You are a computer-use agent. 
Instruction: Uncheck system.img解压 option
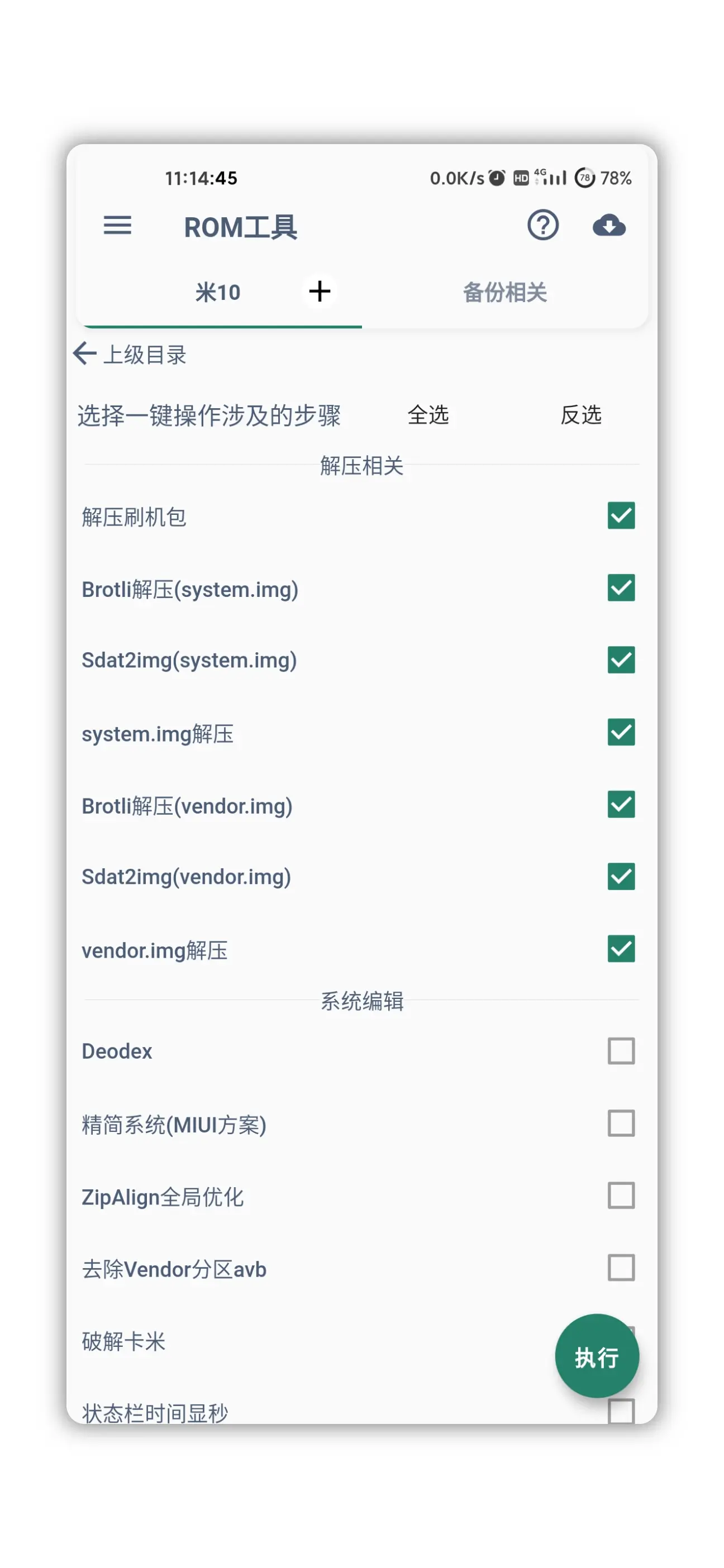pos(621,732)
